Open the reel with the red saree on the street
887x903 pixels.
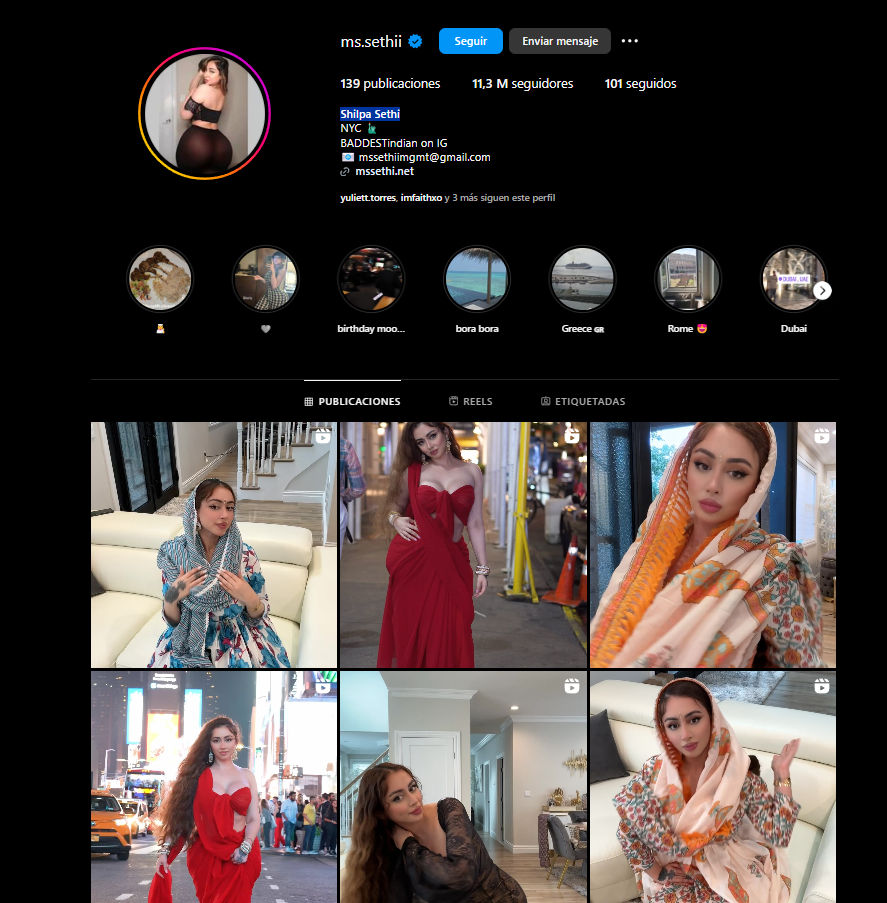(463, 545)
